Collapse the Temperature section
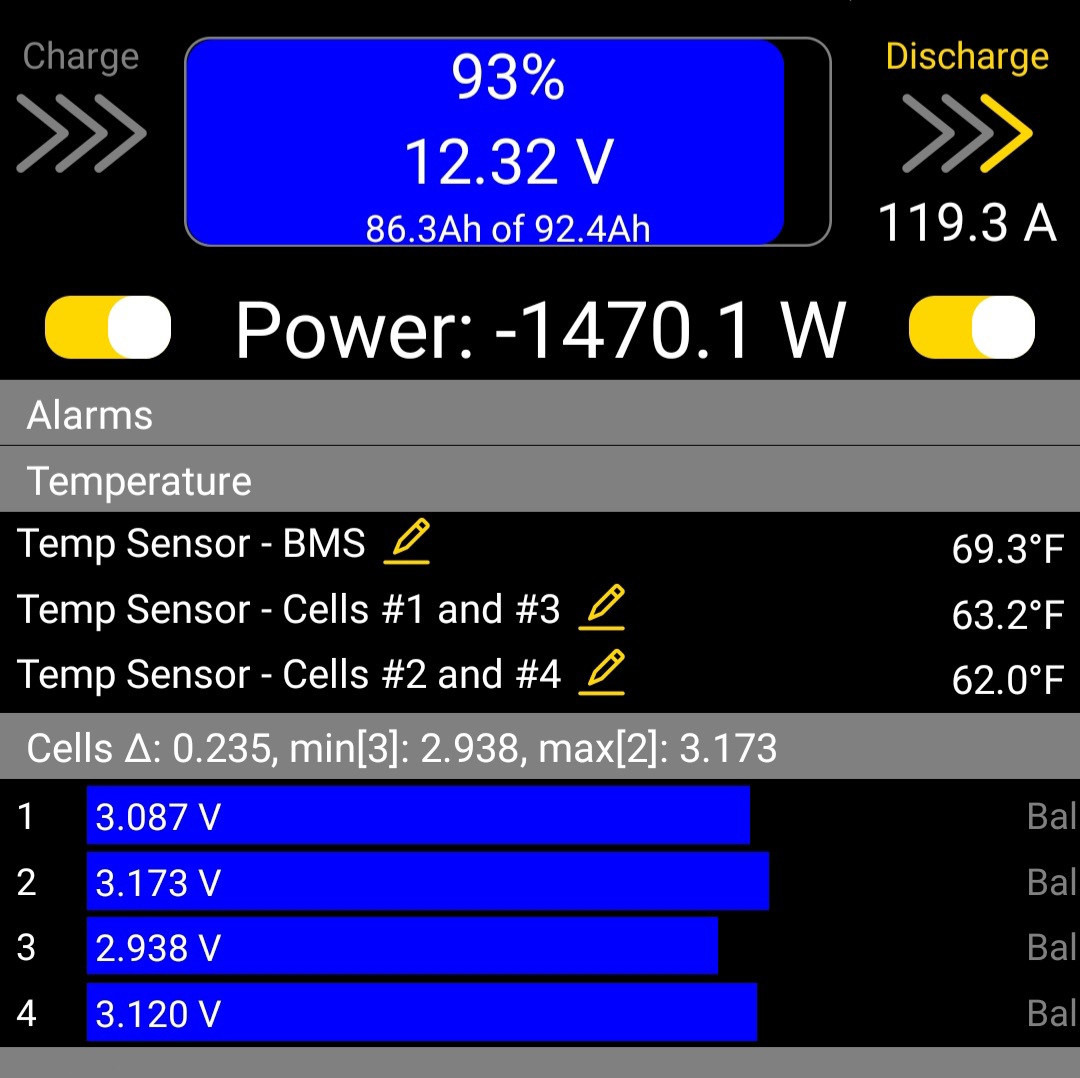This screenshot has width=1080, height=1078. click(x=540, y=479)
